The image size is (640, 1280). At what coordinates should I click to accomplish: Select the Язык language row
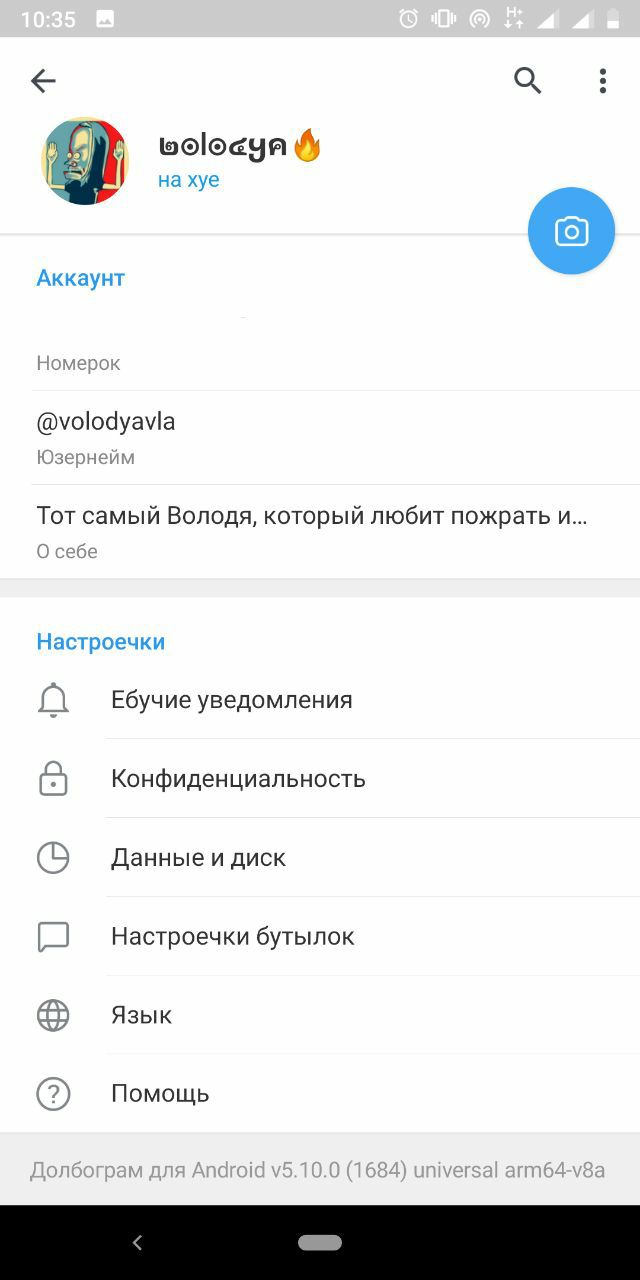tap(320, 1015)
